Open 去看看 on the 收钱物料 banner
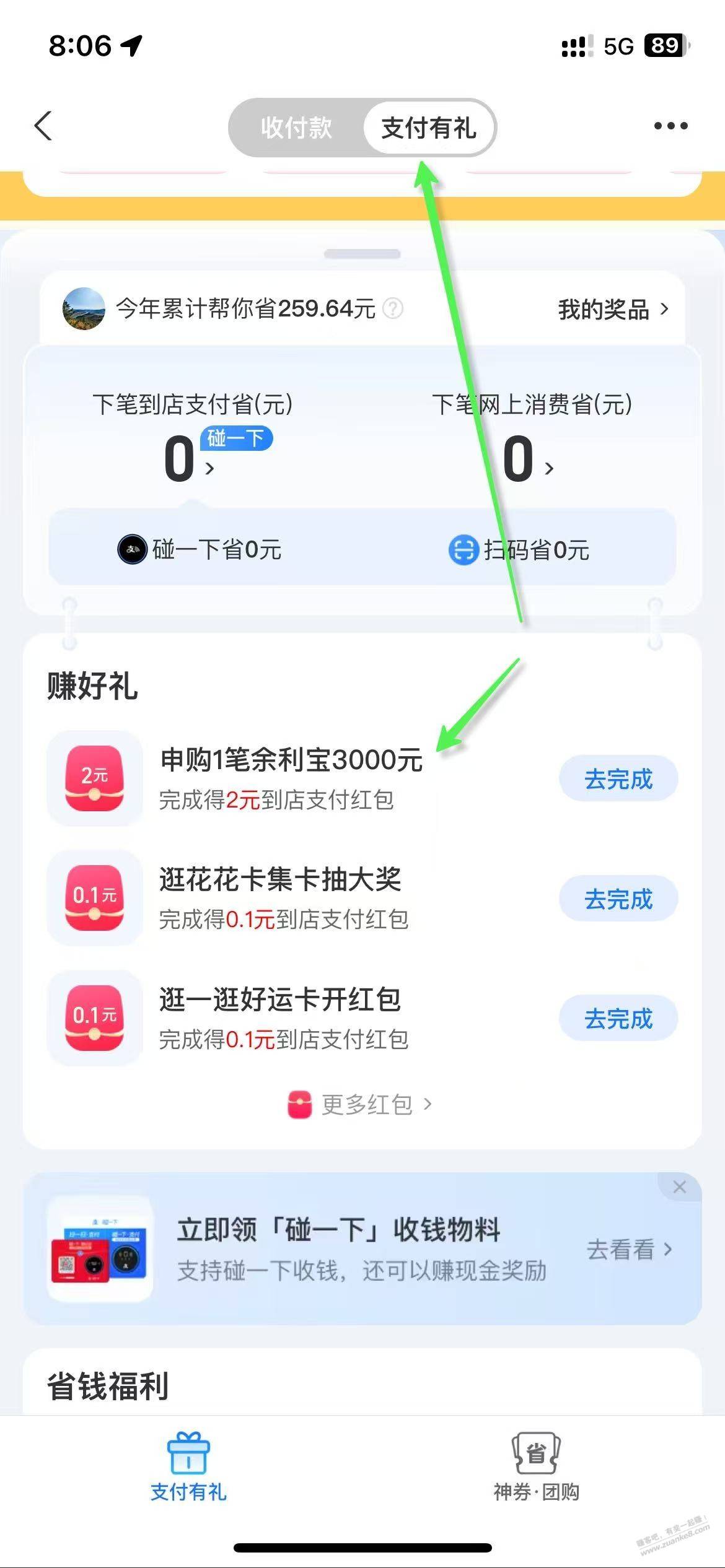725x1568 pixels. click(x=629, y=1250)
